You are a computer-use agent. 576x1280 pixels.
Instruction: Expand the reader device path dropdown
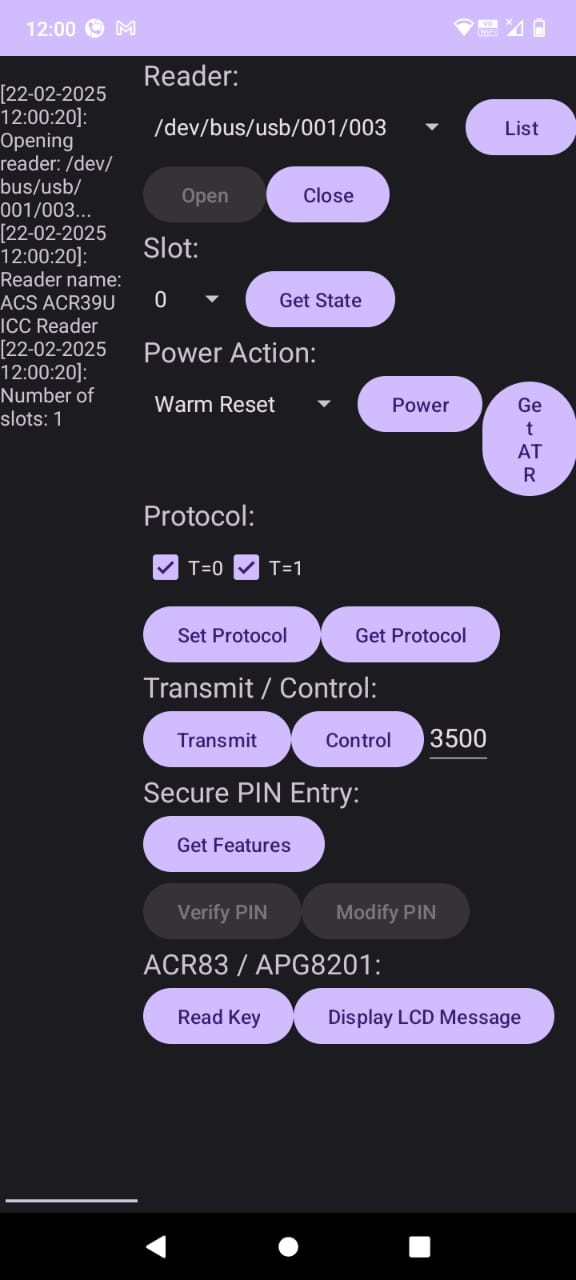click(x=296, y=128)
